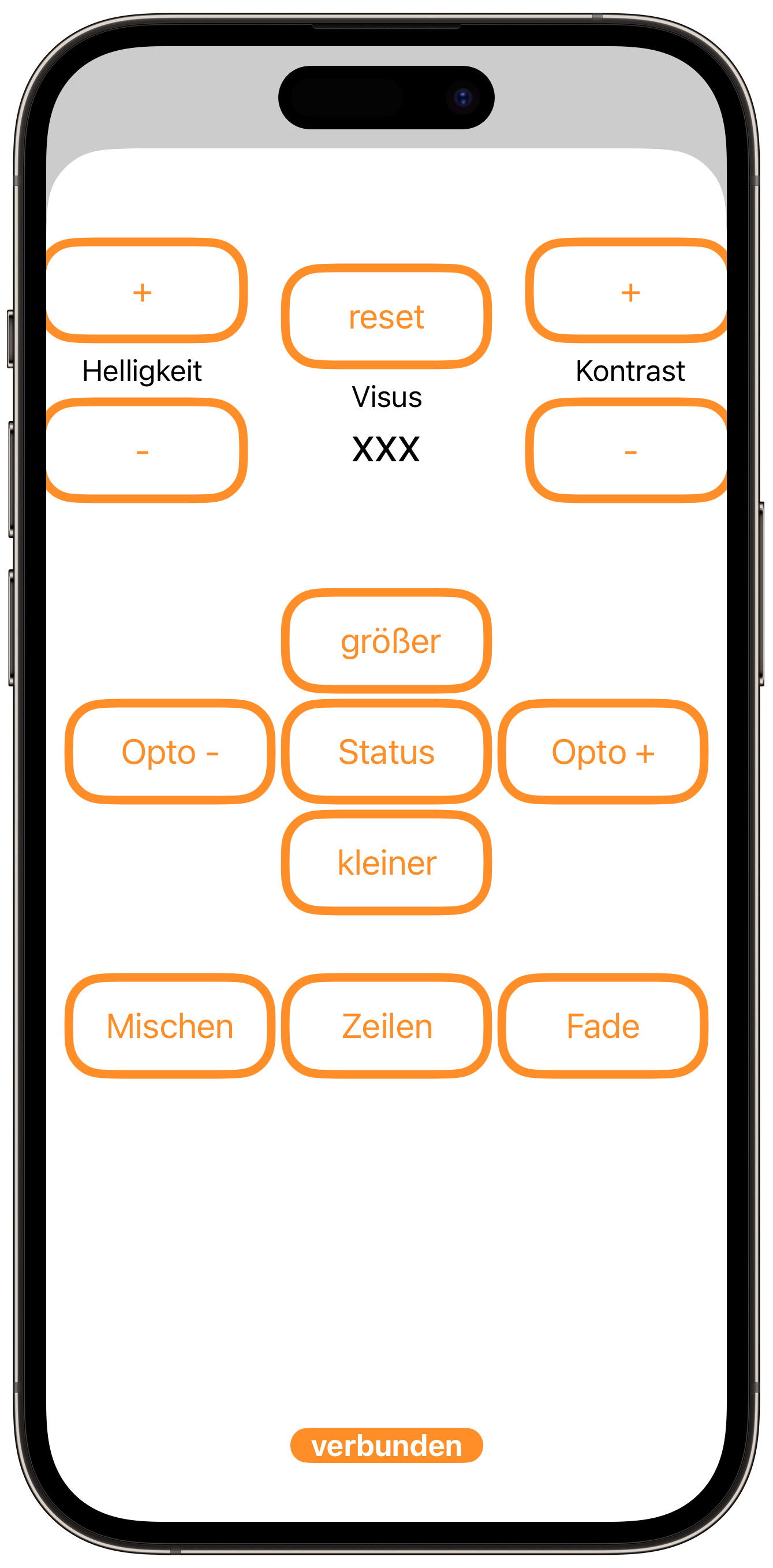This screenshot has height=1568, width=773.
Task: Select Opto + button
Action: coord(603,751)
